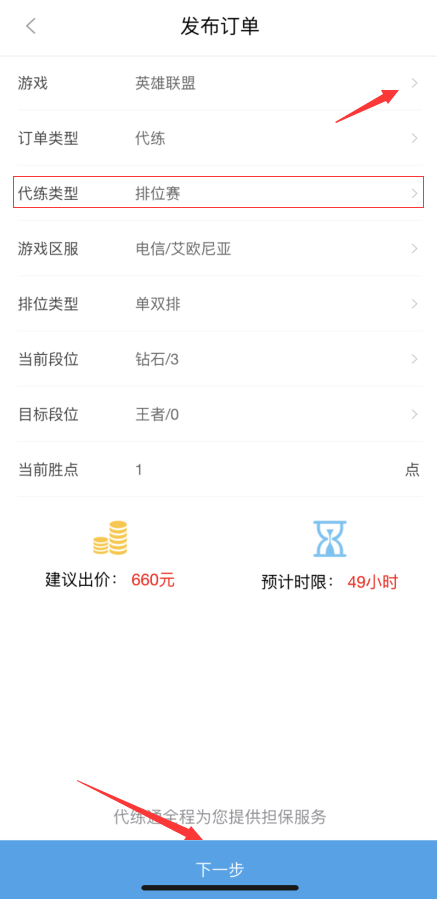Set 目标段位 currently 王者/0

tap(218, 414)
